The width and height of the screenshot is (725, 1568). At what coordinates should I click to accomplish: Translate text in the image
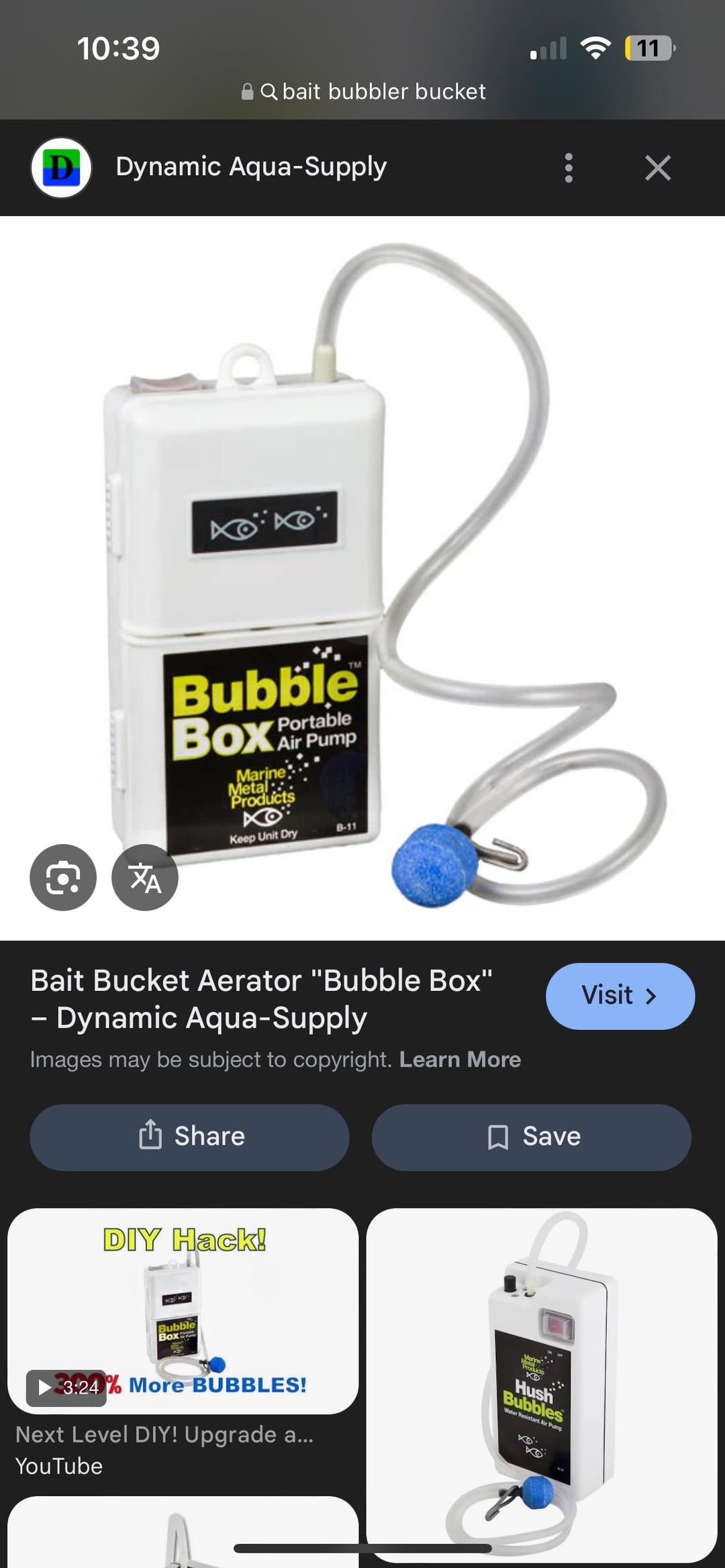(x=145, y=877)
